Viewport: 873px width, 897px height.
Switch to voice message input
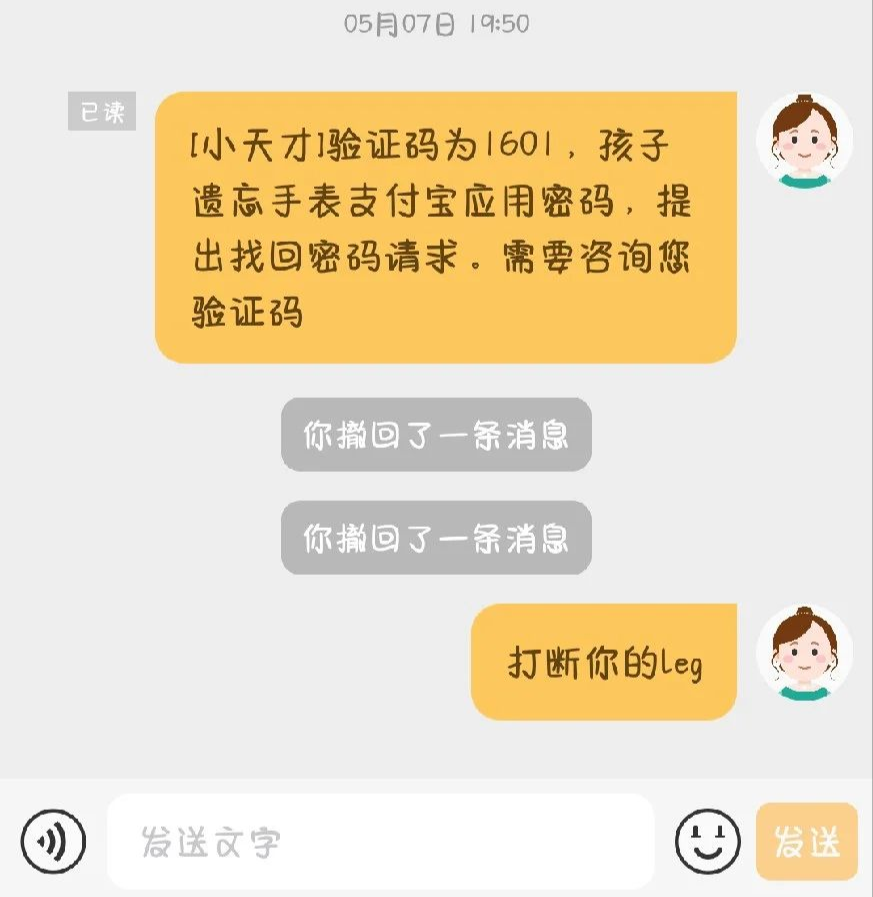click(x=53, y=842)
